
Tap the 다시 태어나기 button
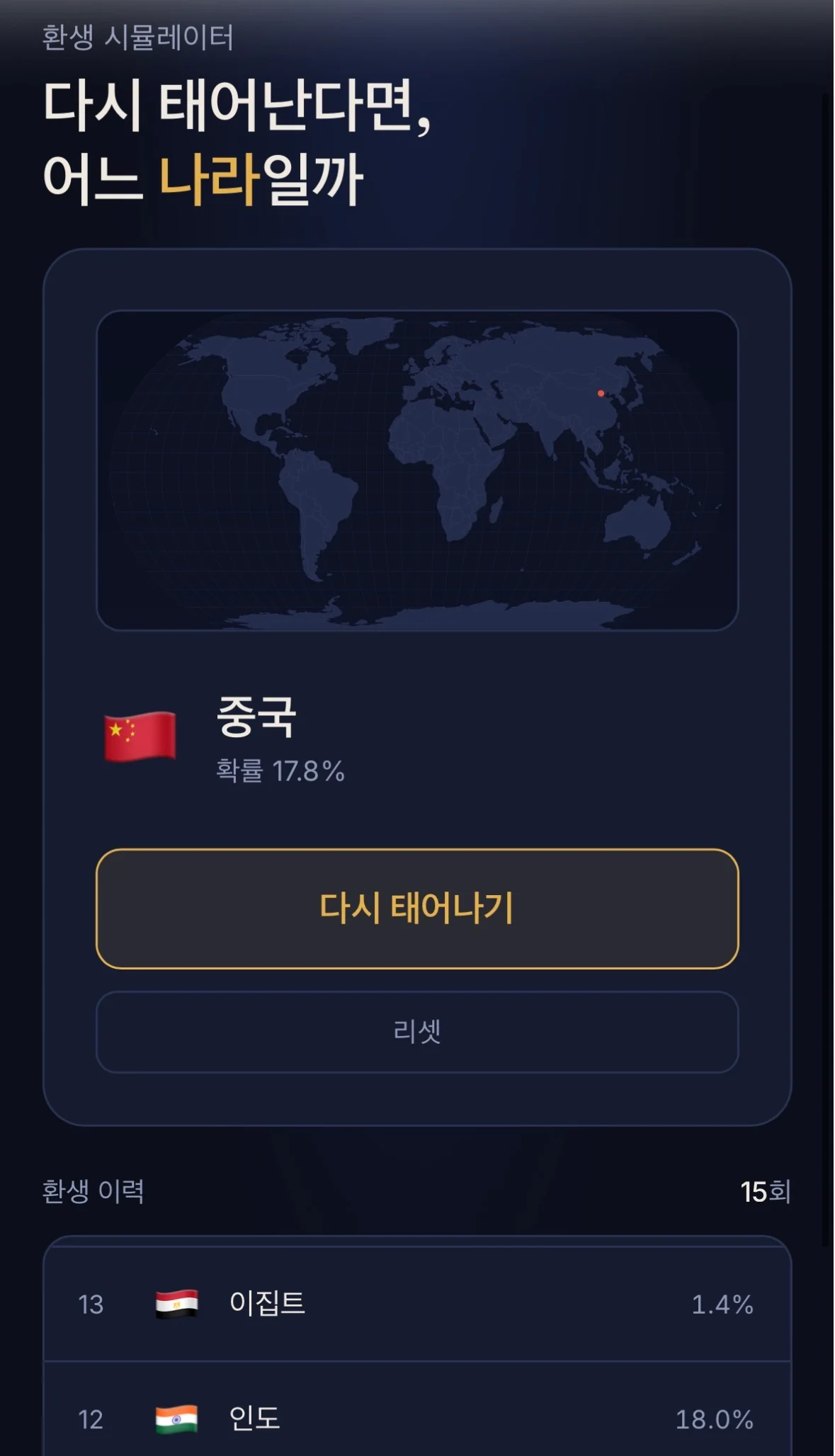(x=417, y=909)
